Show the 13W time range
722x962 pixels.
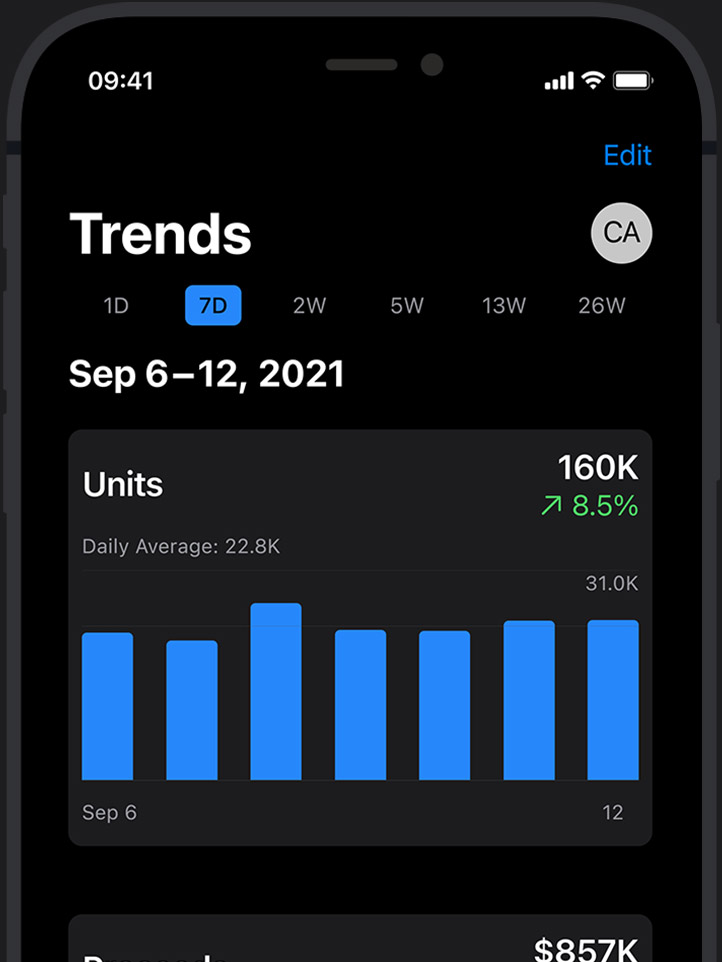[x=503, y=306]
